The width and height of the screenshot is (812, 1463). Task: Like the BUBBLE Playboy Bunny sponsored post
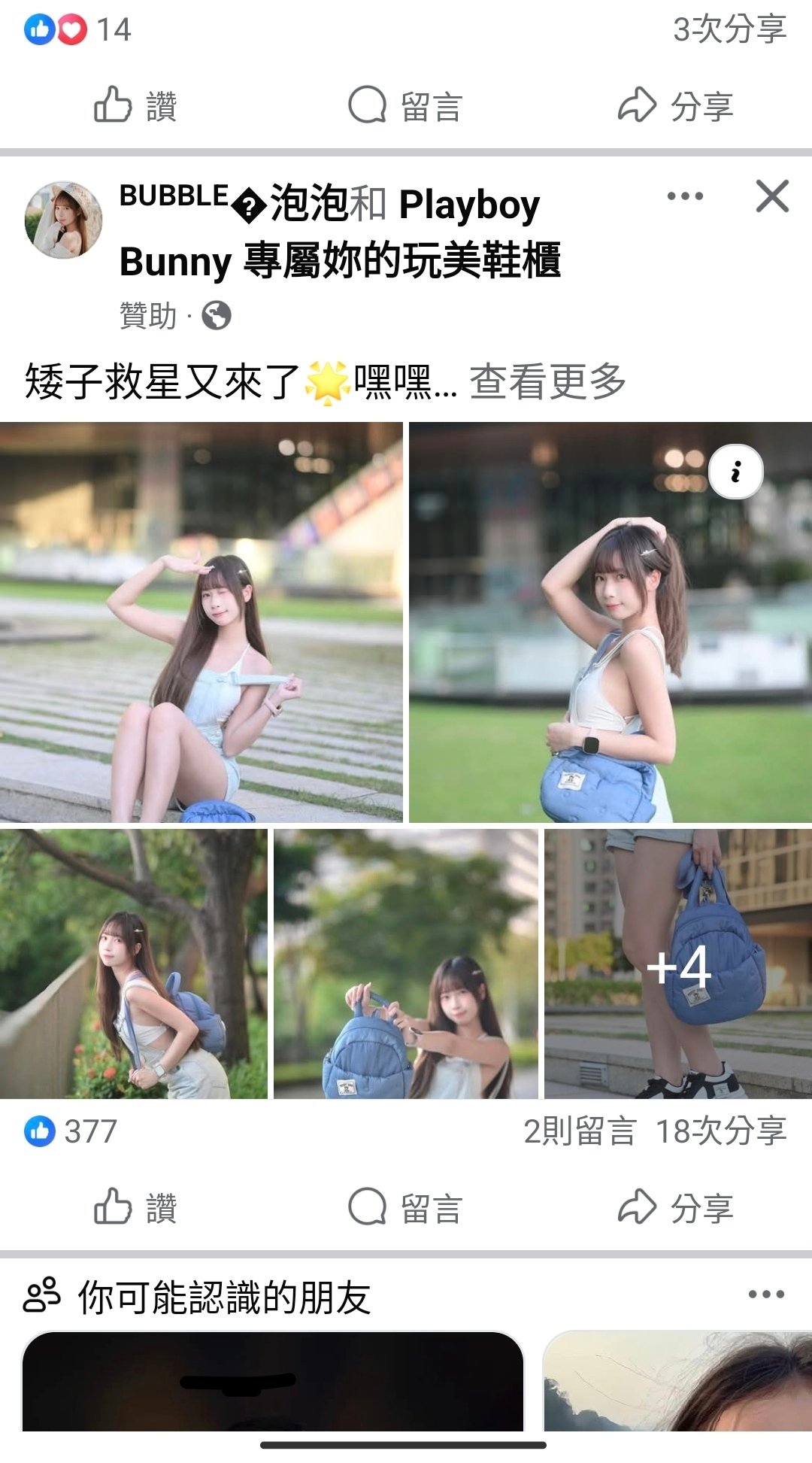pyautogui.click(x=135, y=1207)
